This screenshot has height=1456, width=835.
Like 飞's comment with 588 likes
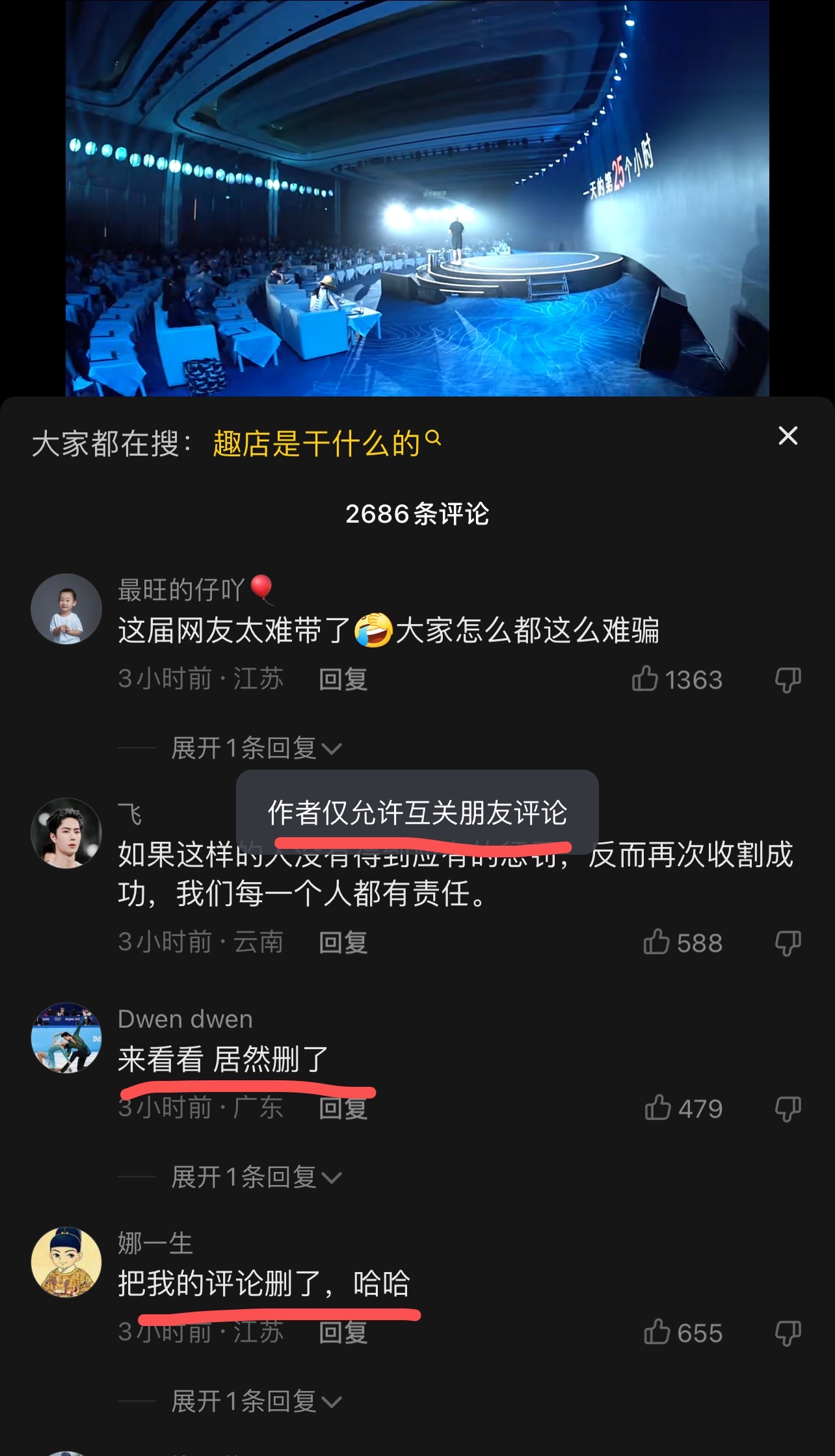(x=657, y=942)
